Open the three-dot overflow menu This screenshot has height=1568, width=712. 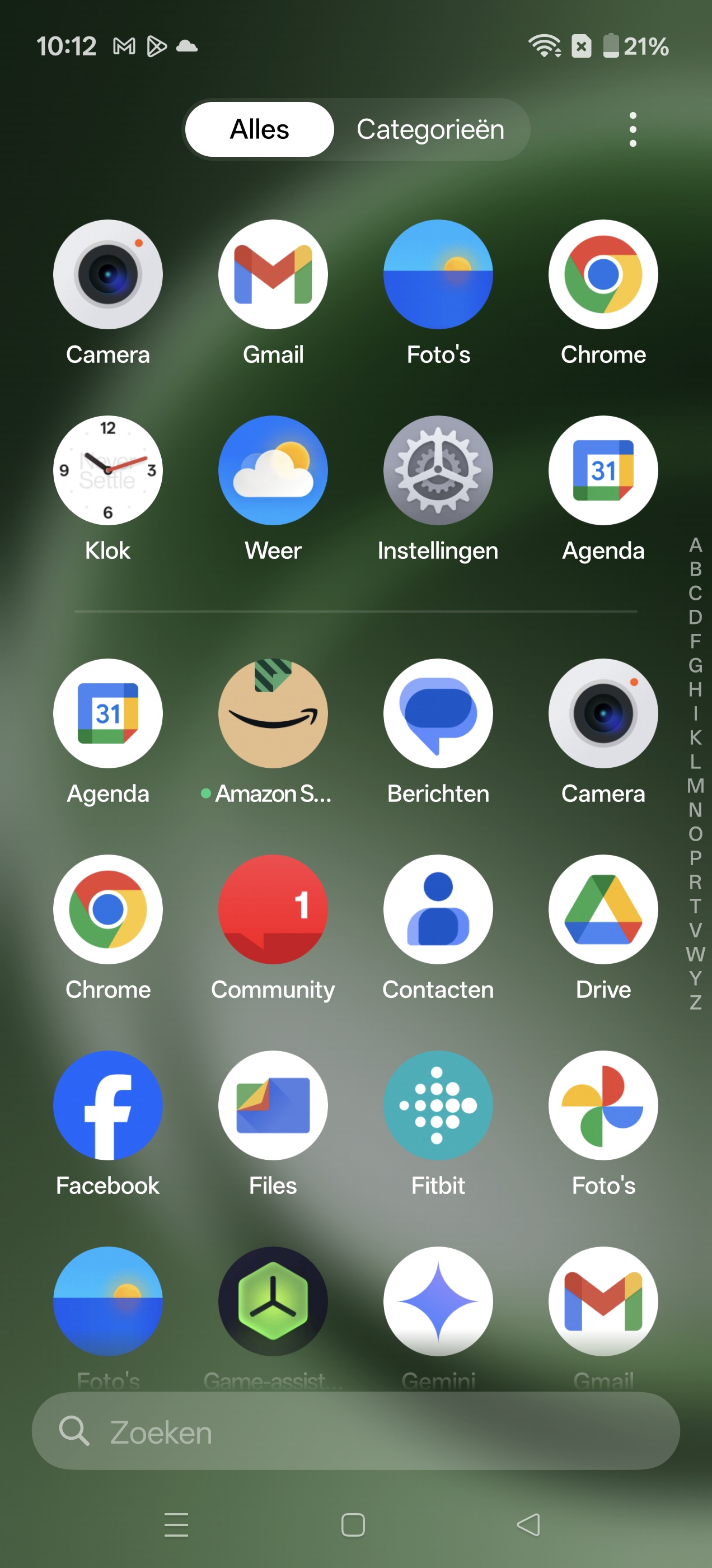633,129
